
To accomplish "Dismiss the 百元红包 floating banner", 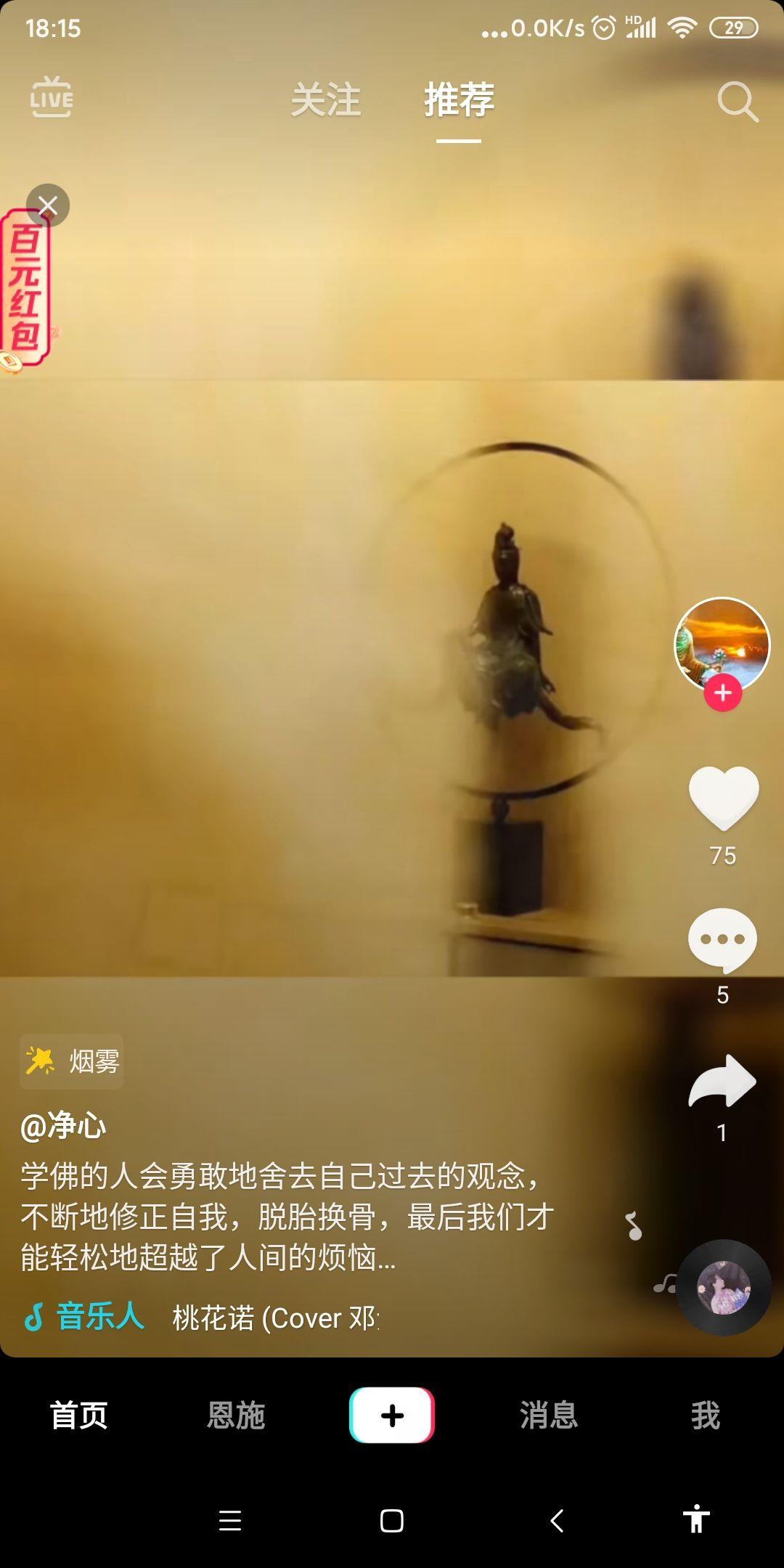I will point(48,205).
